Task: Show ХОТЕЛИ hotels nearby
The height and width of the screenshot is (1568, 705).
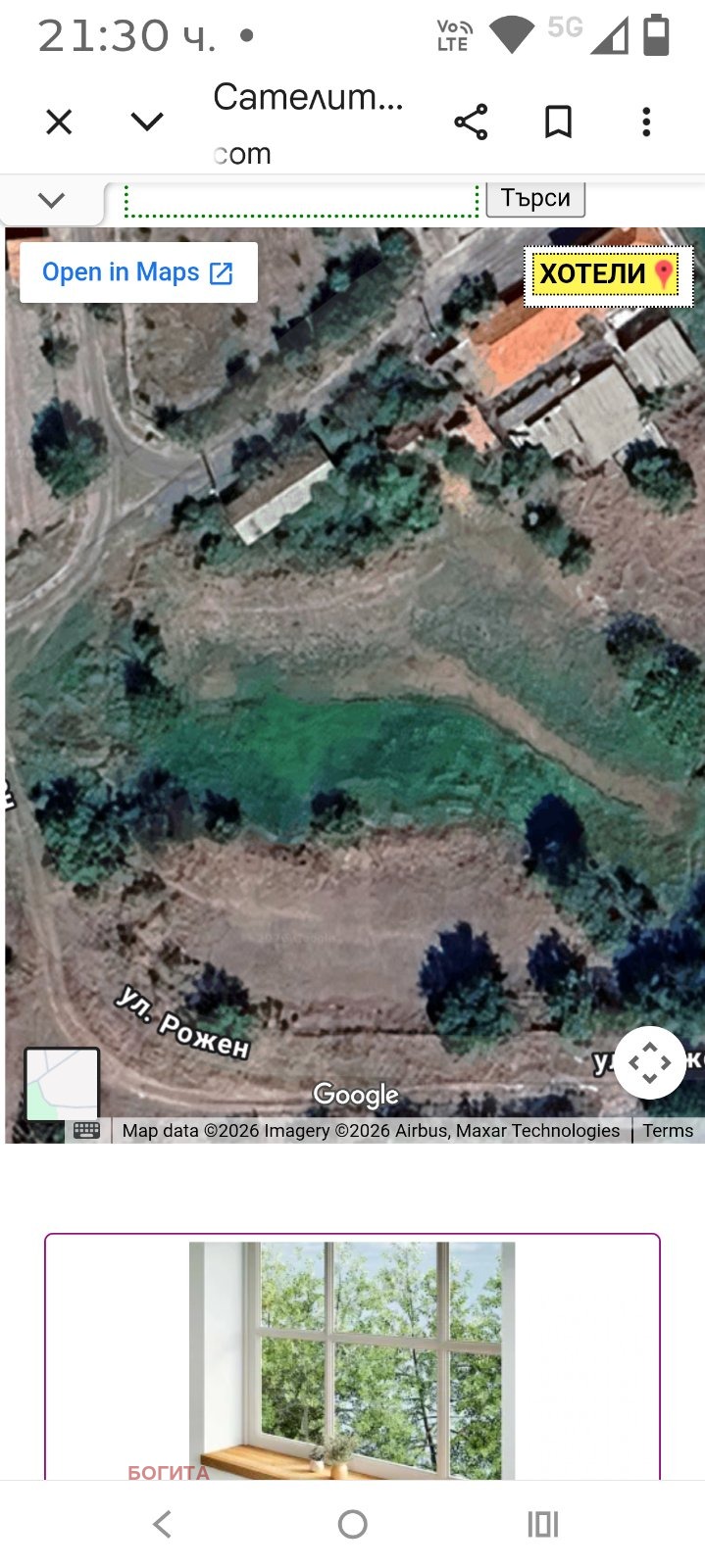Action: pyautogui.click(x=608, y=274)
